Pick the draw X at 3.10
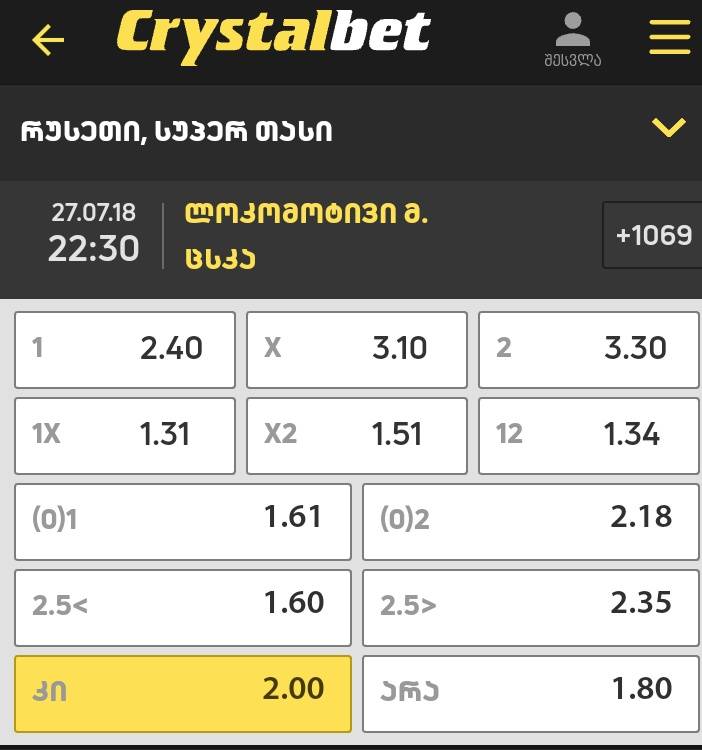702x750 pixels. tap(357, 349)
